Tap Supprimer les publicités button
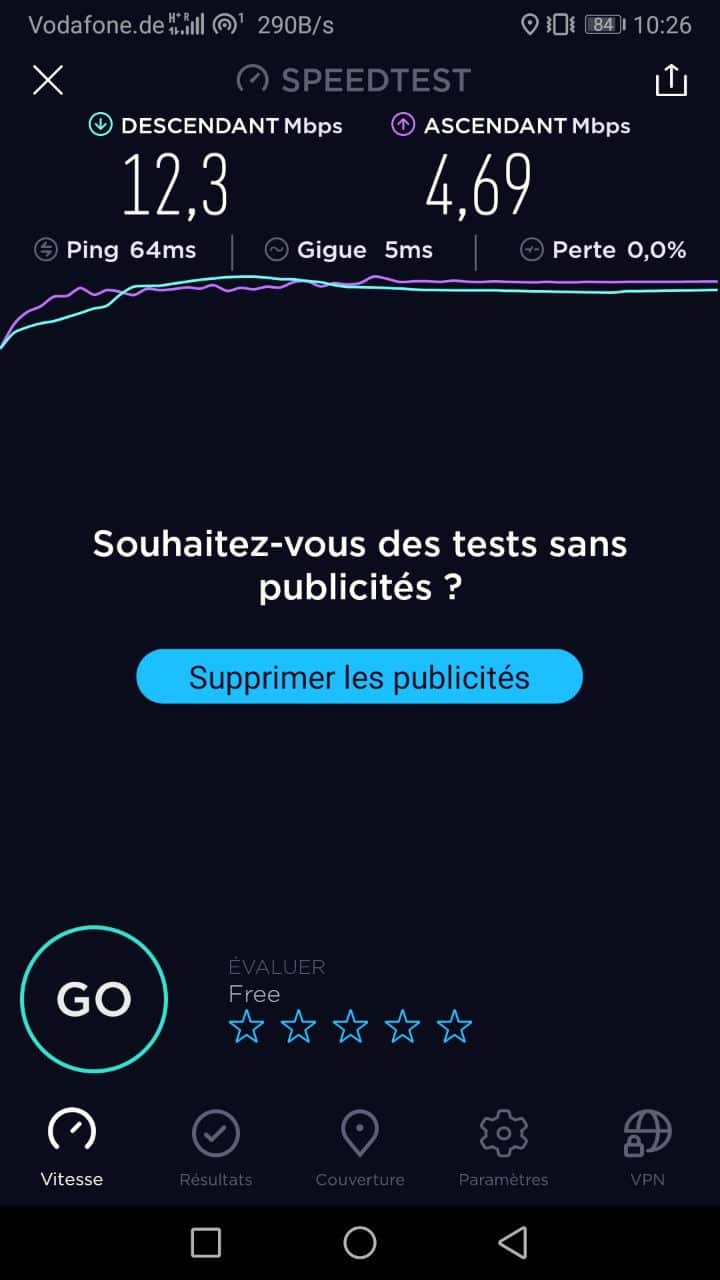 click(359, 677)
